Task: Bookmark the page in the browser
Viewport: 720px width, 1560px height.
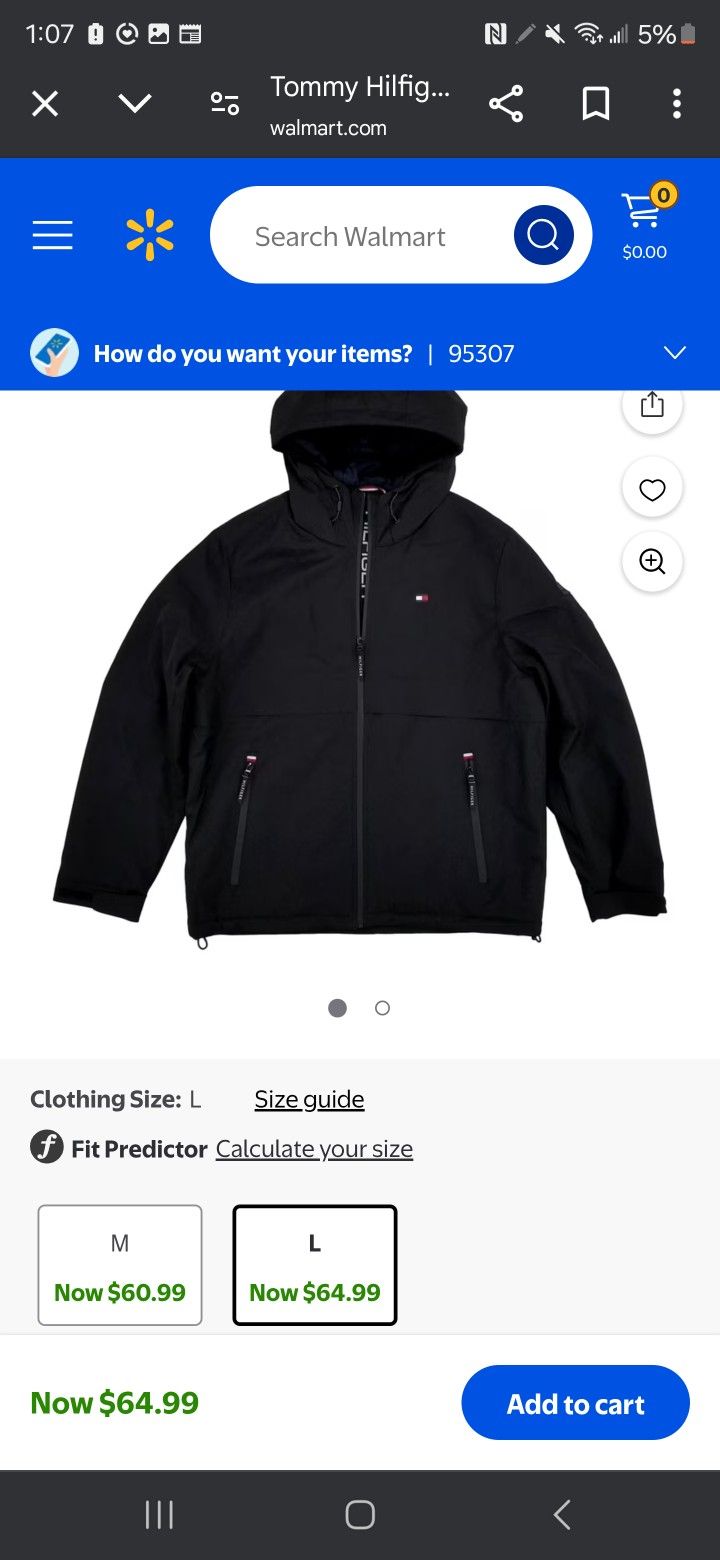Action: tap(595, 103)
